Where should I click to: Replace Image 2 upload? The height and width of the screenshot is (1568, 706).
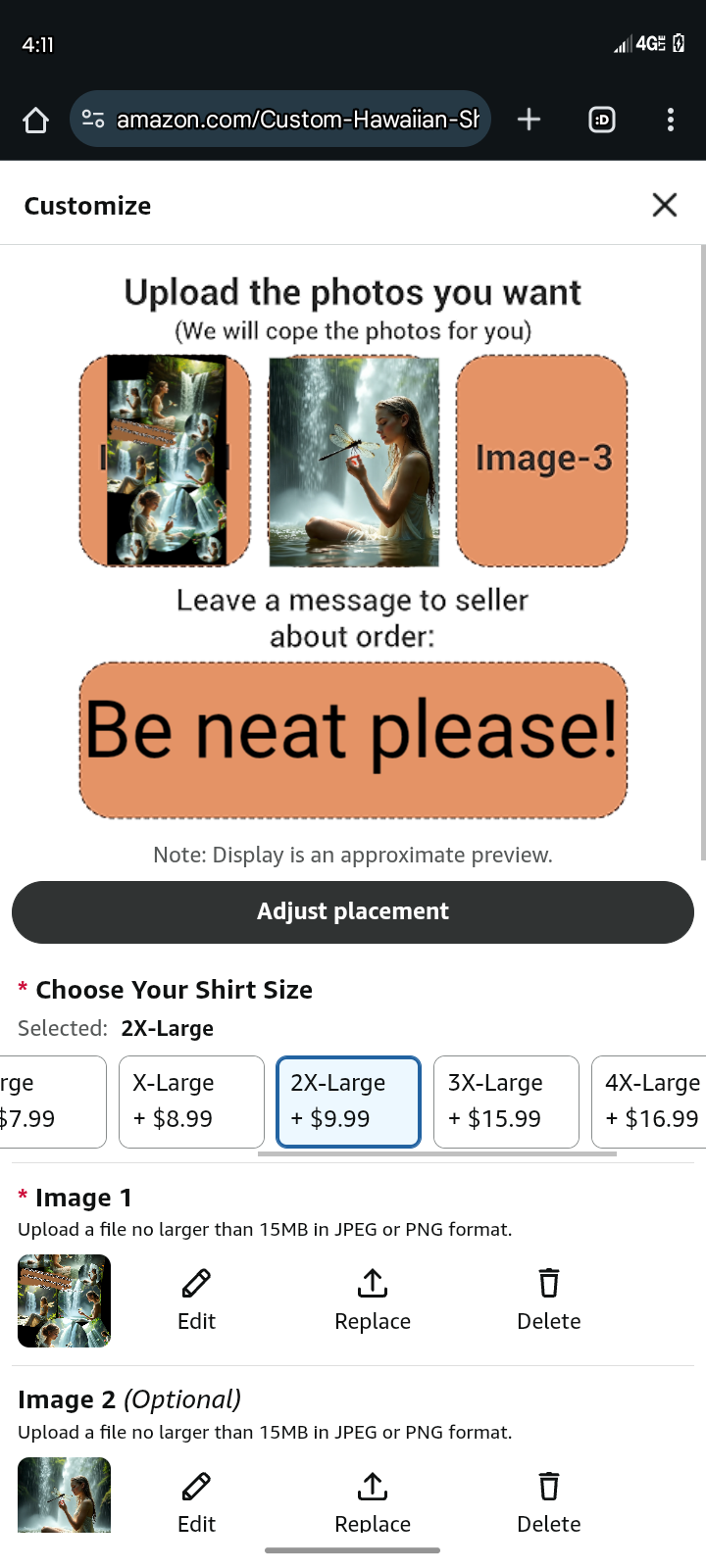point(373,1501)
